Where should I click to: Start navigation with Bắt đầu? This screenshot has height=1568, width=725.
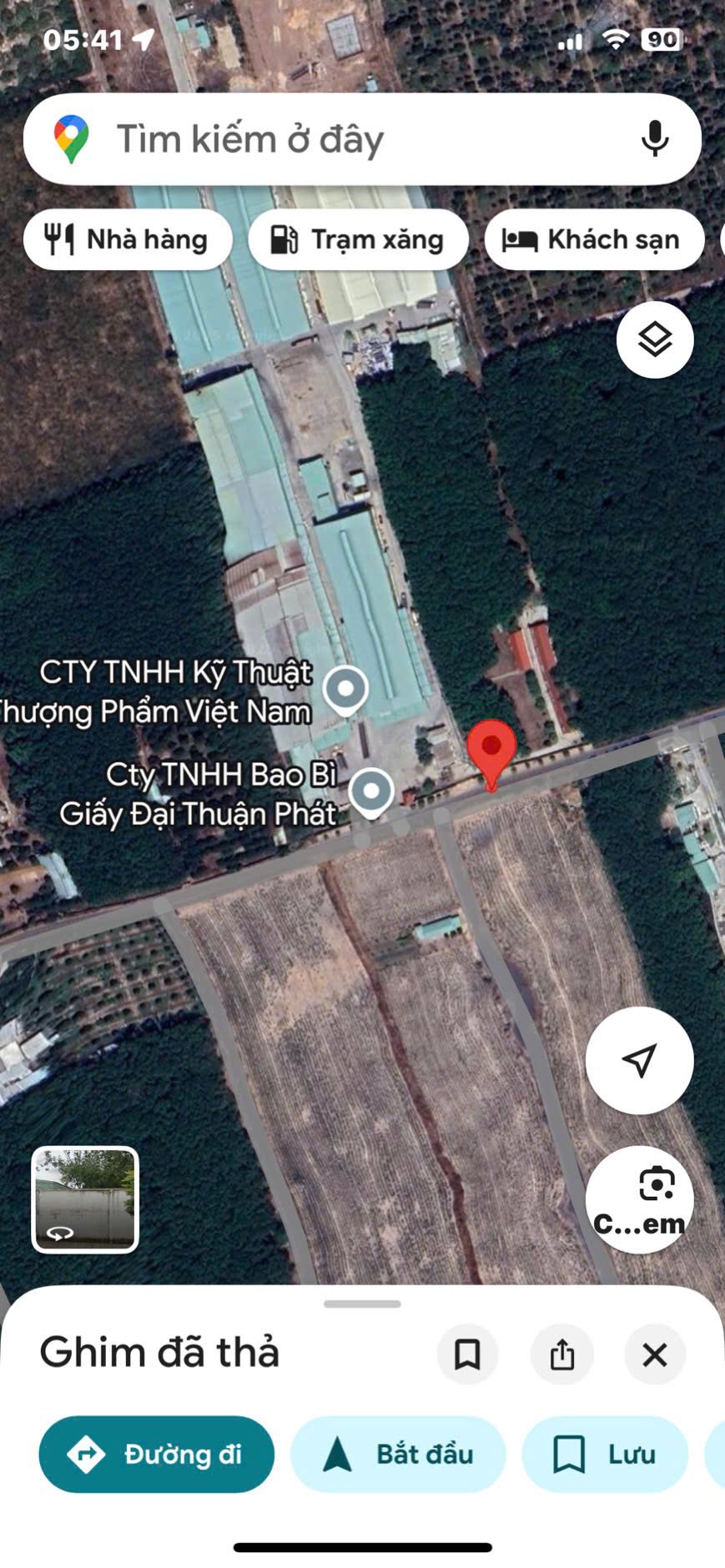(x=398, y=1455)
